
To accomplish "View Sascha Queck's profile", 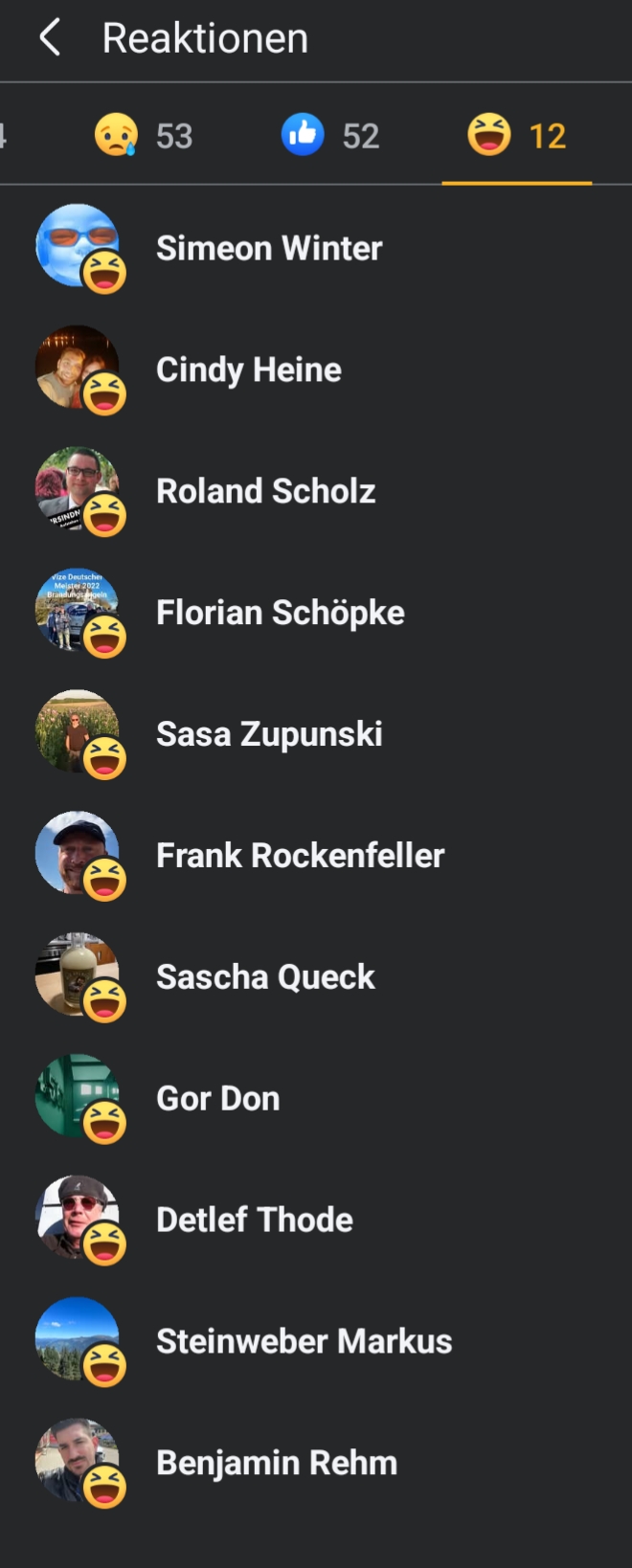I will 266,977.
